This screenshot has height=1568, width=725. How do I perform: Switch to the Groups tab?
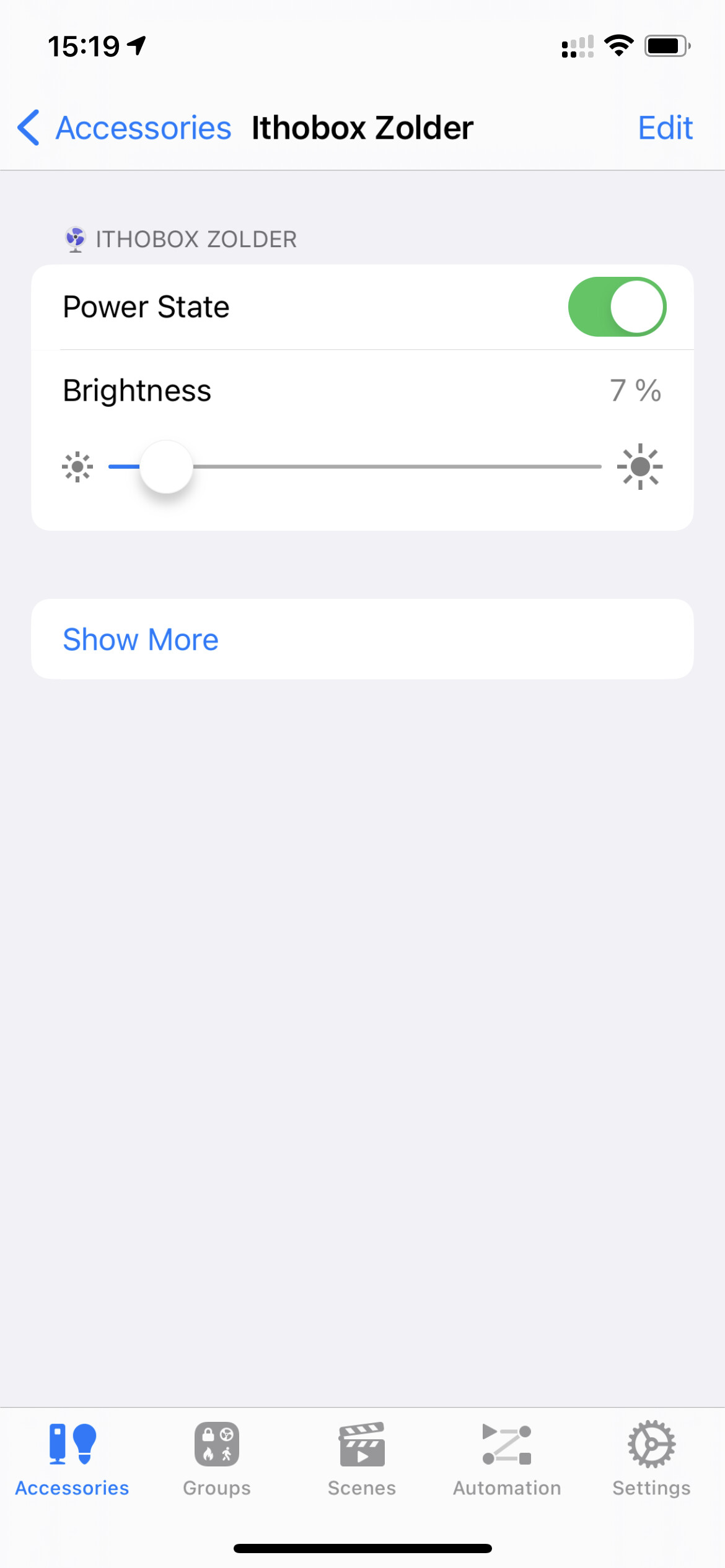pos(217,1459)
